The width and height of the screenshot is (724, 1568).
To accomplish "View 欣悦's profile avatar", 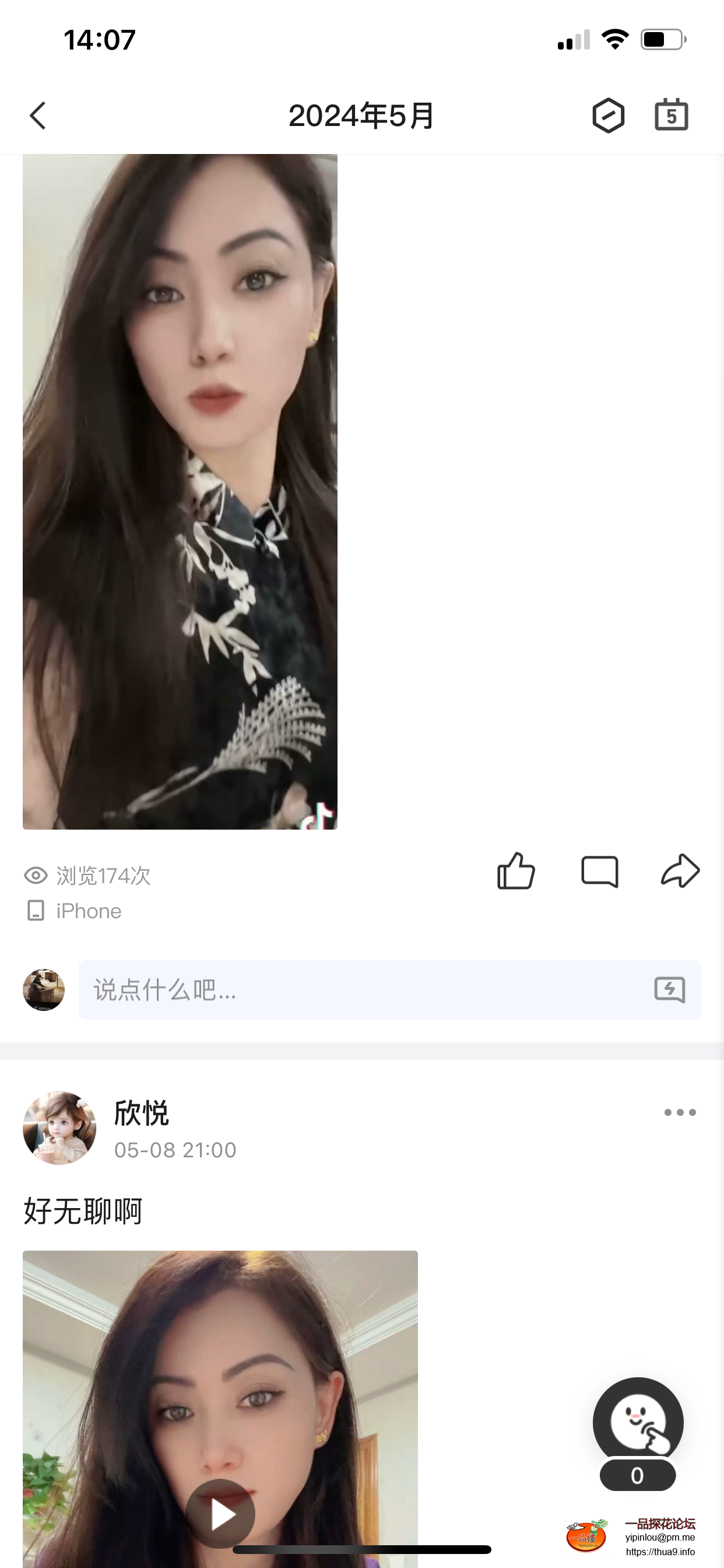I will (x=59, y=1128).
